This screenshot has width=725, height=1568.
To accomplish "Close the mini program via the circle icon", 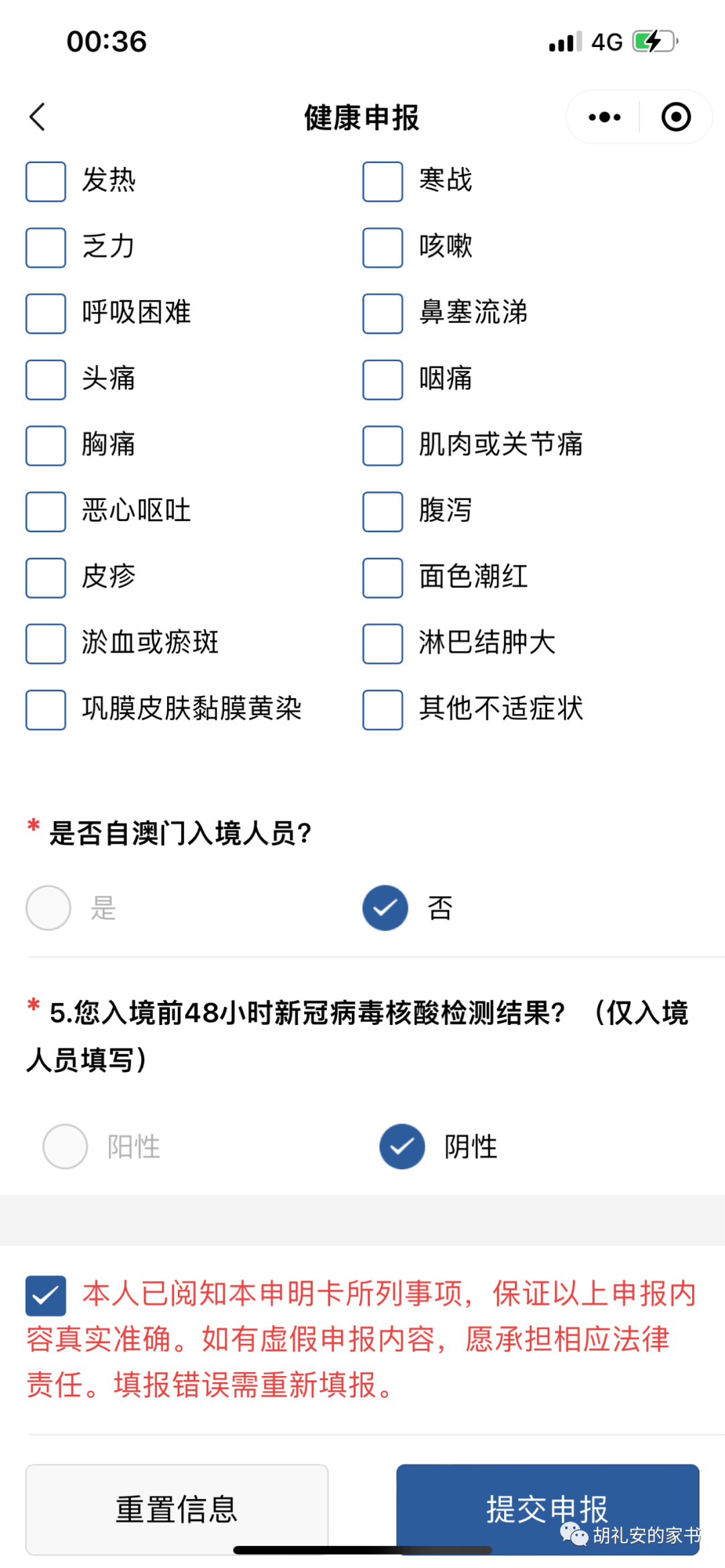I will [x=675, y=117].
